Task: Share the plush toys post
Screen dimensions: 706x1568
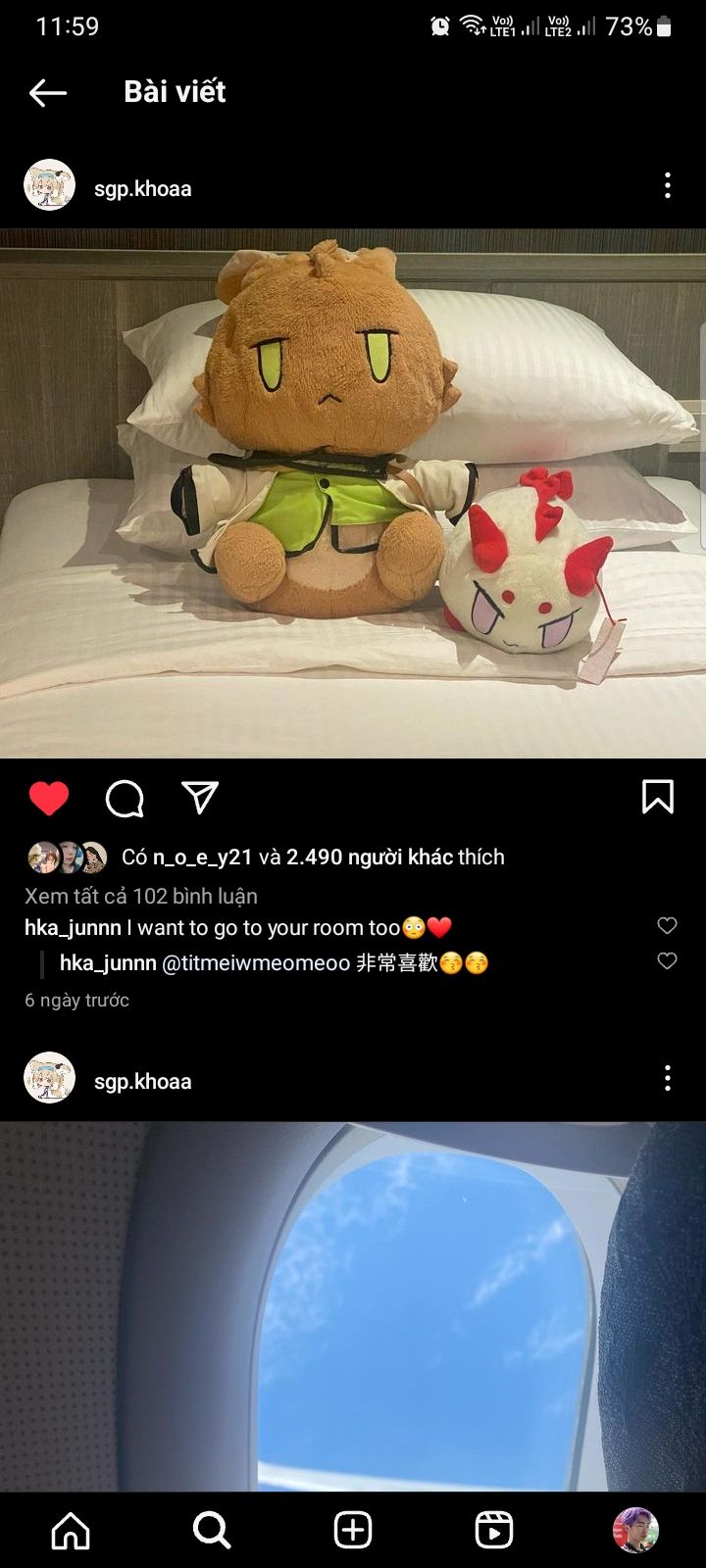Action: pyautogui.click(x=200, y=798)
